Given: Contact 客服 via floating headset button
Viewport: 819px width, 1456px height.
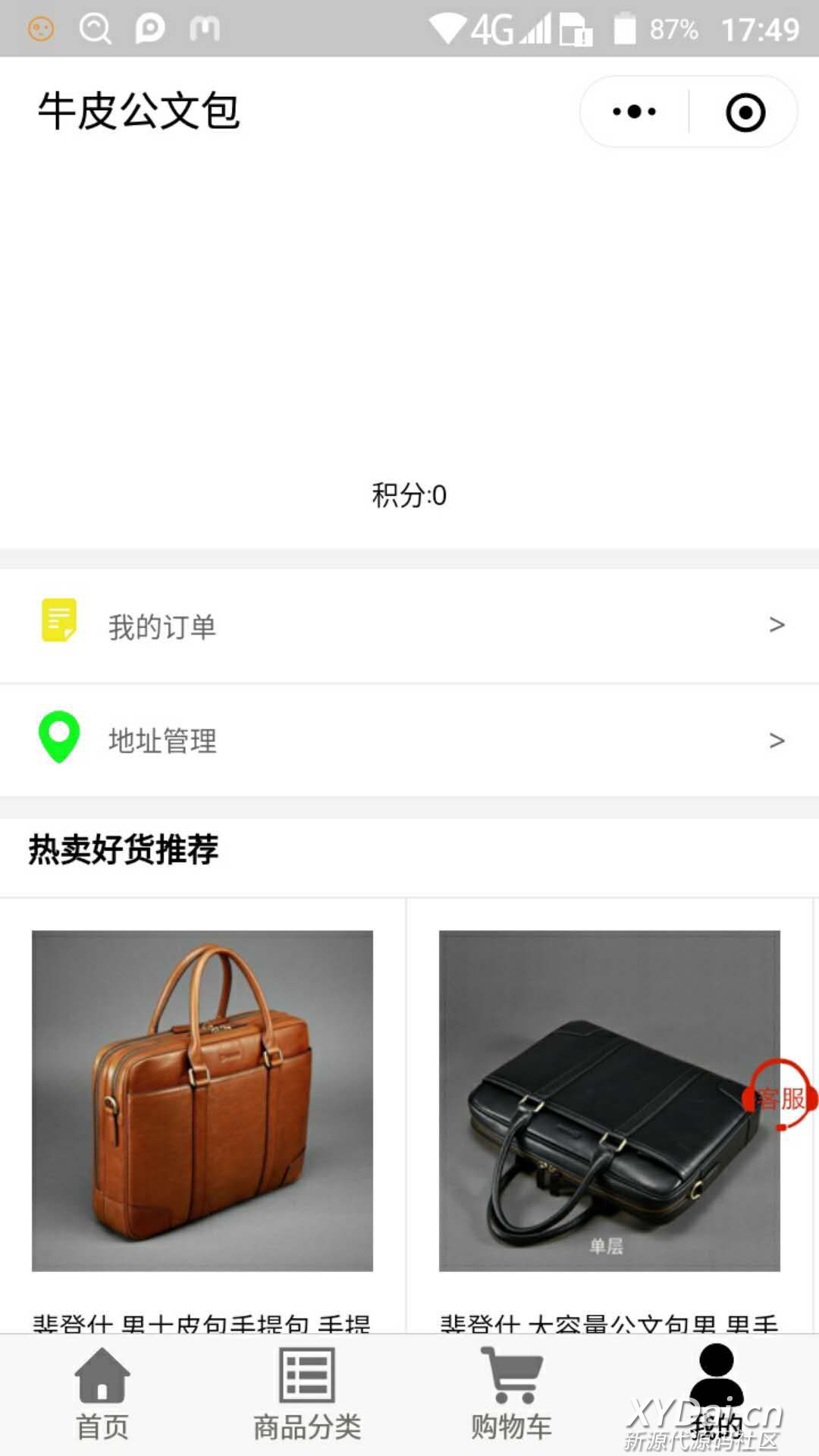Looking at the screenshot, I should pos(780,1097).
